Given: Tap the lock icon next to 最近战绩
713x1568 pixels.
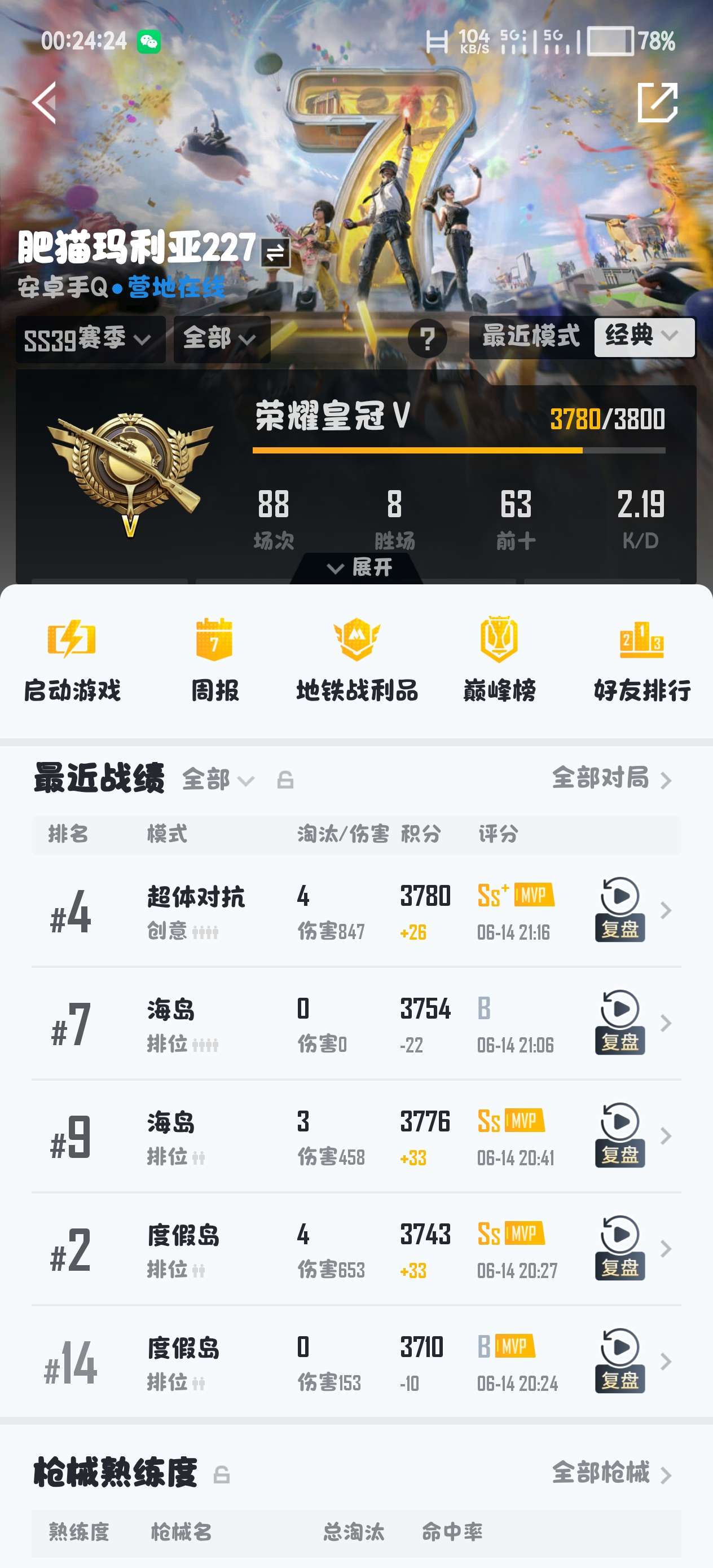Looking at the screenshot, I should tap(285, 779).
